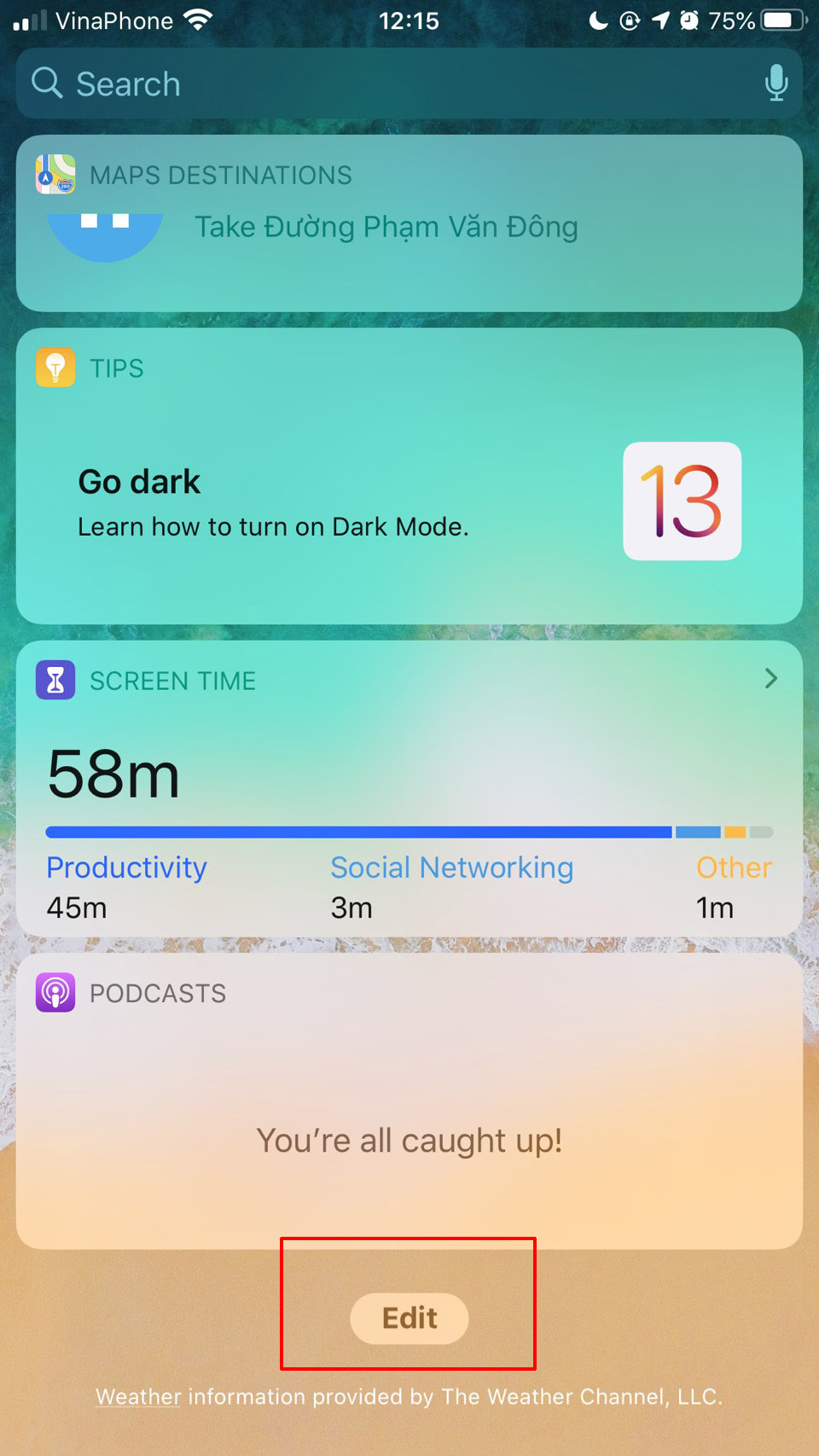Follow the Weather link
The height and width of the screenshot is (1456, 819).
click(137, 1397)
